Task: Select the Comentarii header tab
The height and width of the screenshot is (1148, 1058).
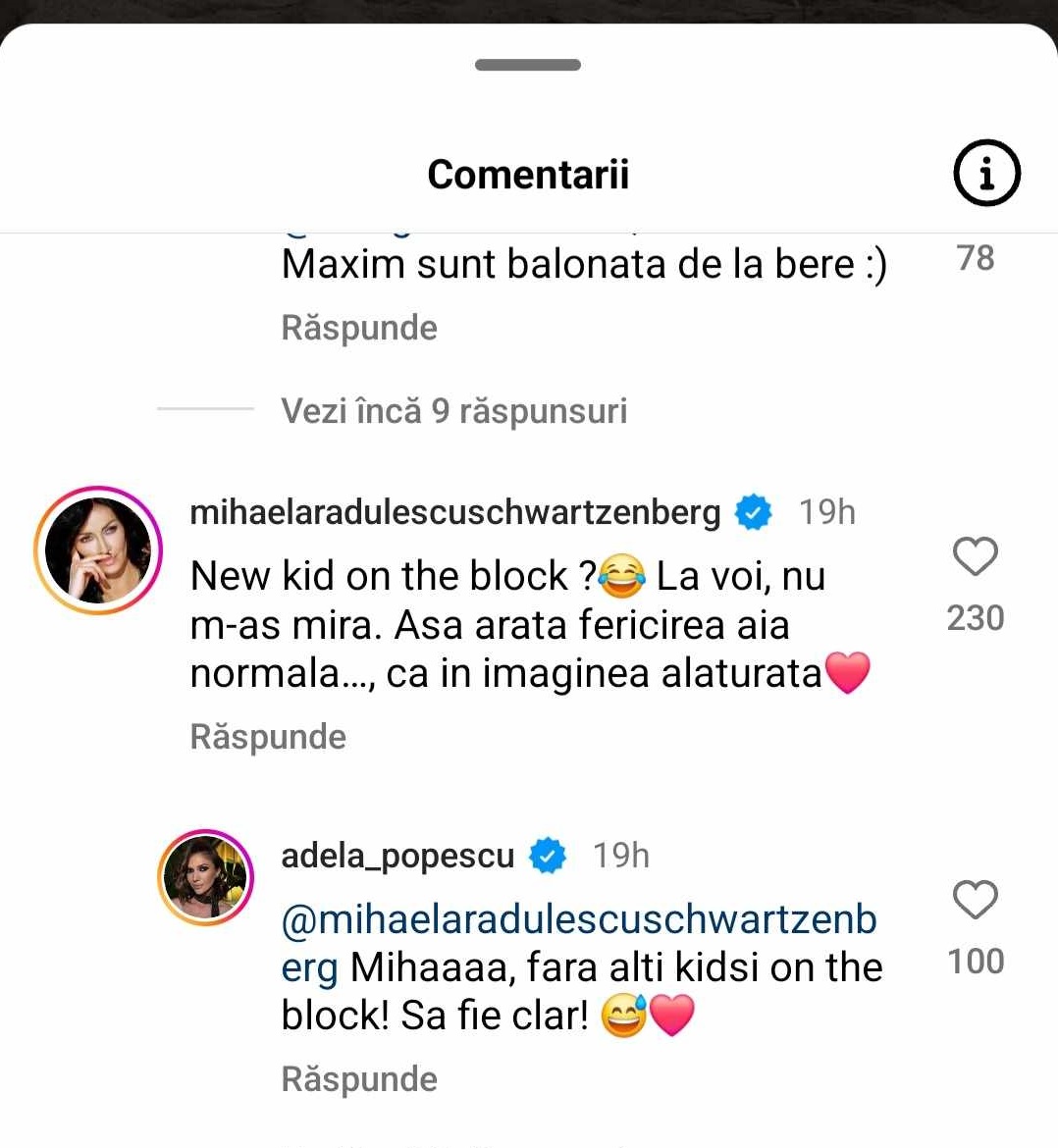Action: tap(528, 173)
